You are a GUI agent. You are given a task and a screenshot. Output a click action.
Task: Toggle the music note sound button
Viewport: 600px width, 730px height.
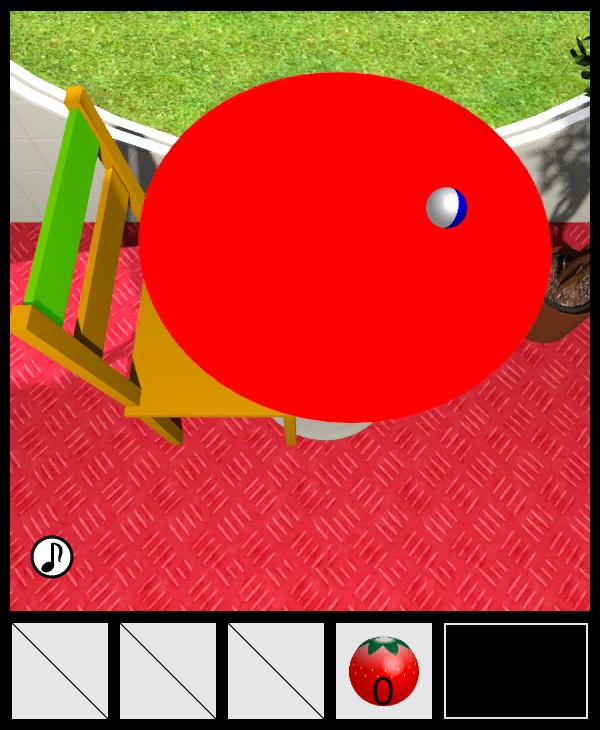coord(52,557)
